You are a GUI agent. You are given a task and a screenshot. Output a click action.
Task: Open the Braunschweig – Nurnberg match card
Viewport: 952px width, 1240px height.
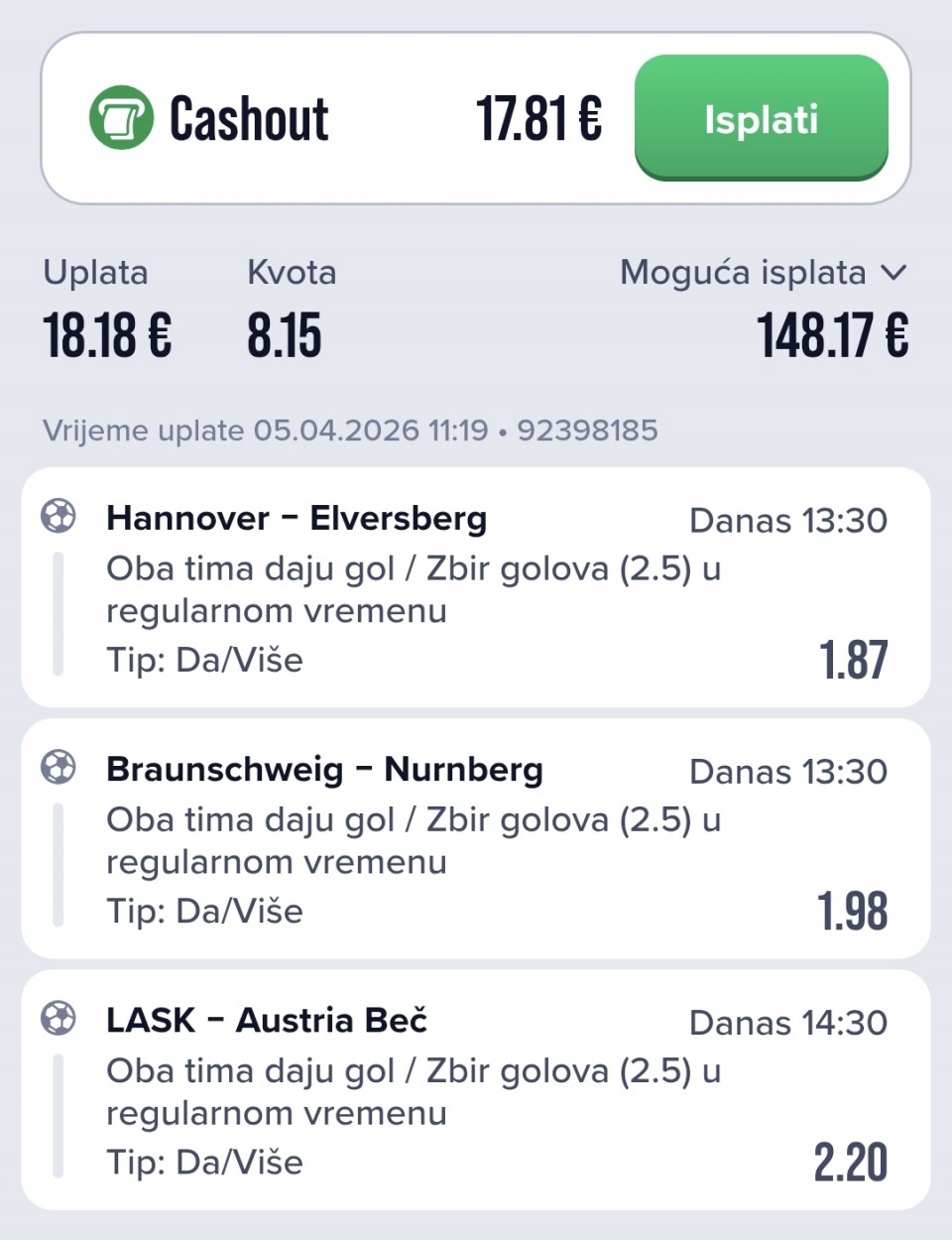pyautogui.click(x=475, y=838)
